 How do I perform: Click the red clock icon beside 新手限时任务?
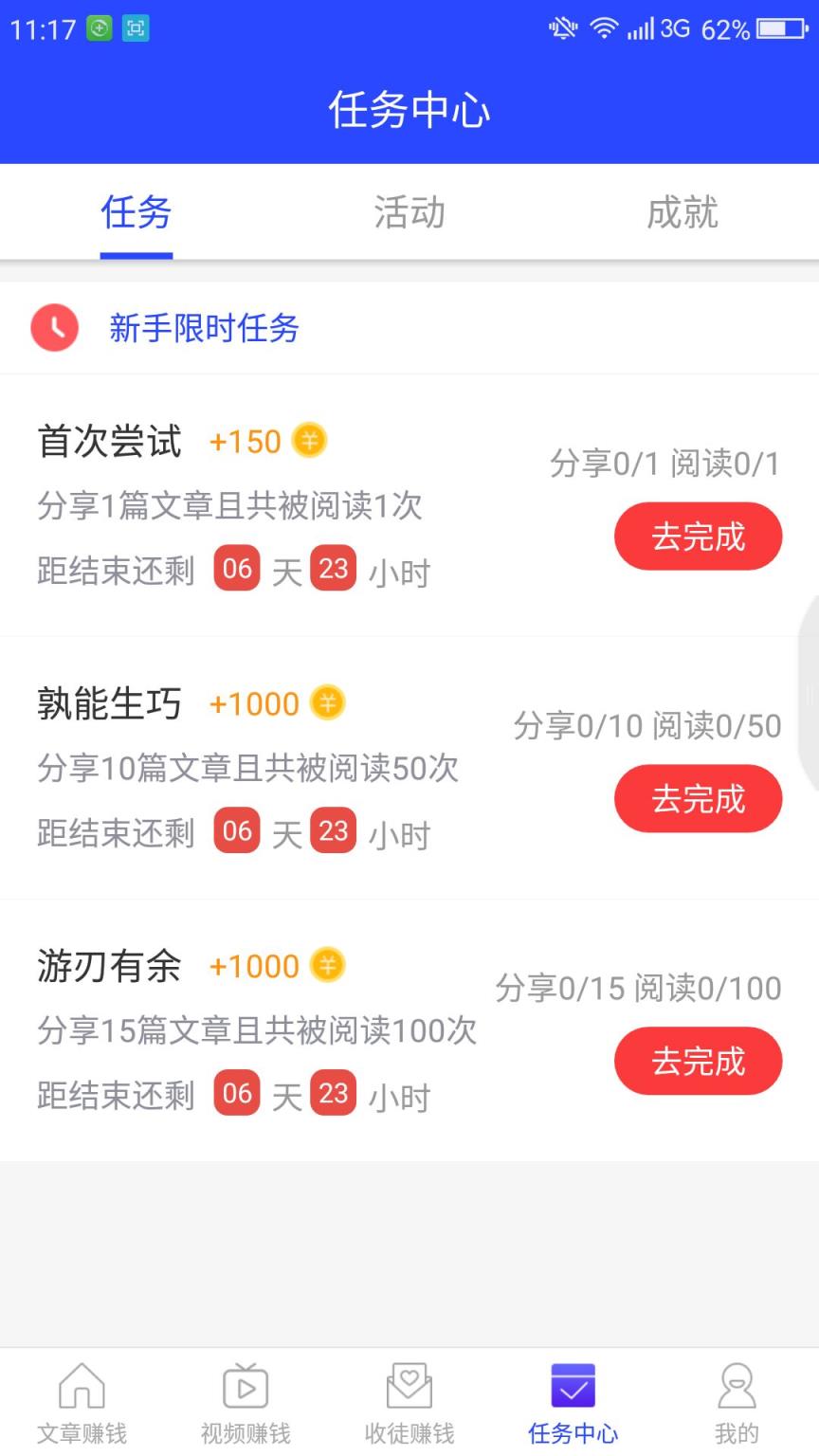pyautogui.click(x=55, y=327)
